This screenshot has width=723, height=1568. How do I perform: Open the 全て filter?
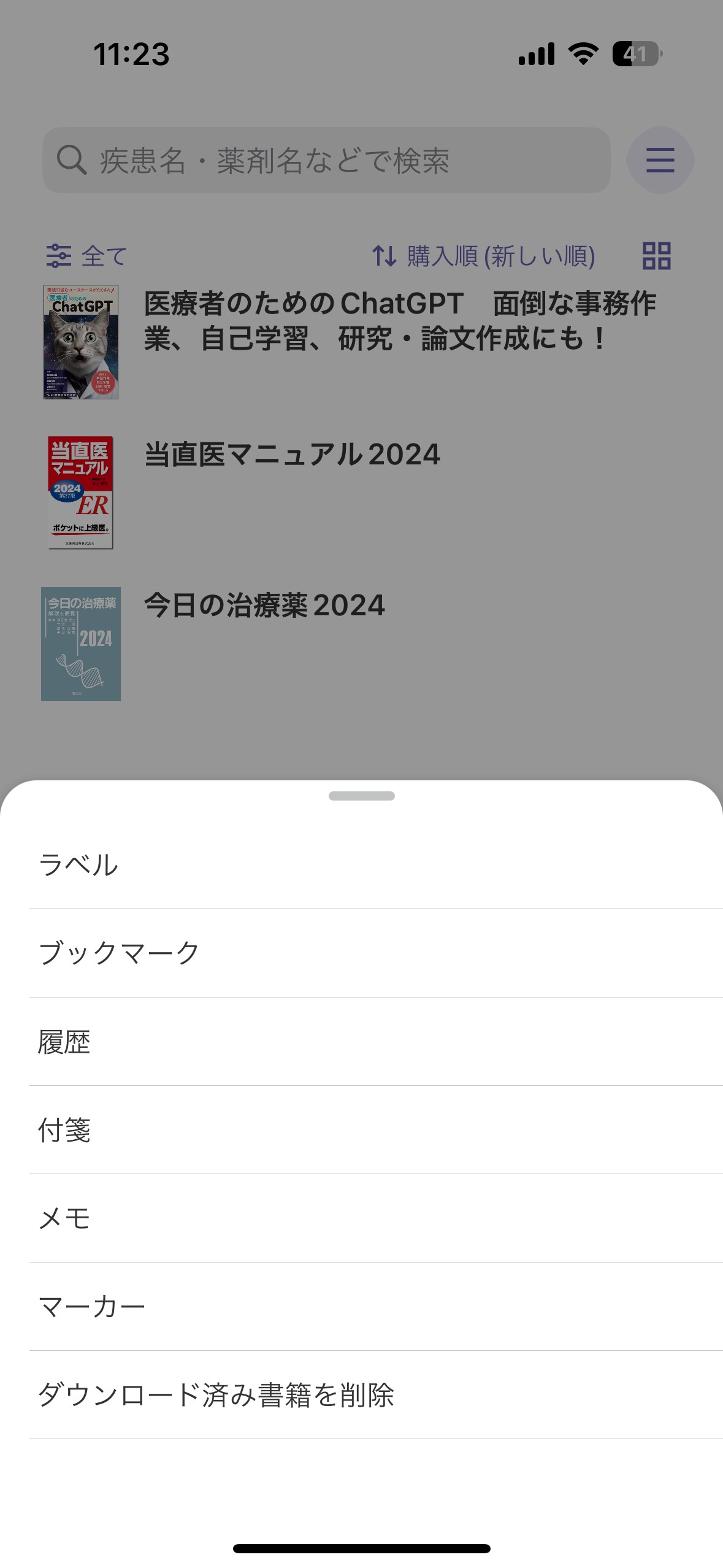(86, 256)
